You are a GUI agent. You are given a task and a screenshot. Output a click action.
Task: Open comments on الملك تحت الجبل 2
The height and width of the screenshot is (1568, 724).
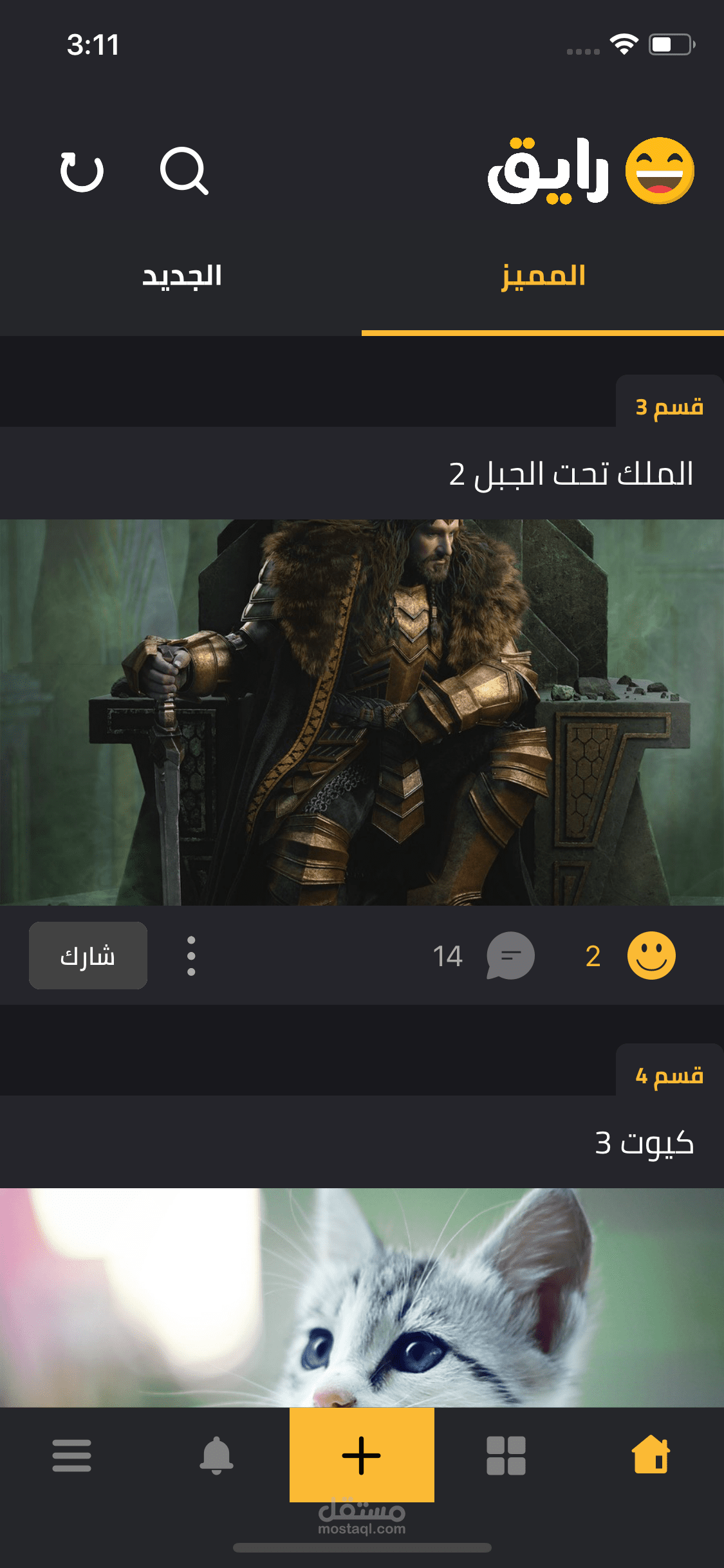510,956
